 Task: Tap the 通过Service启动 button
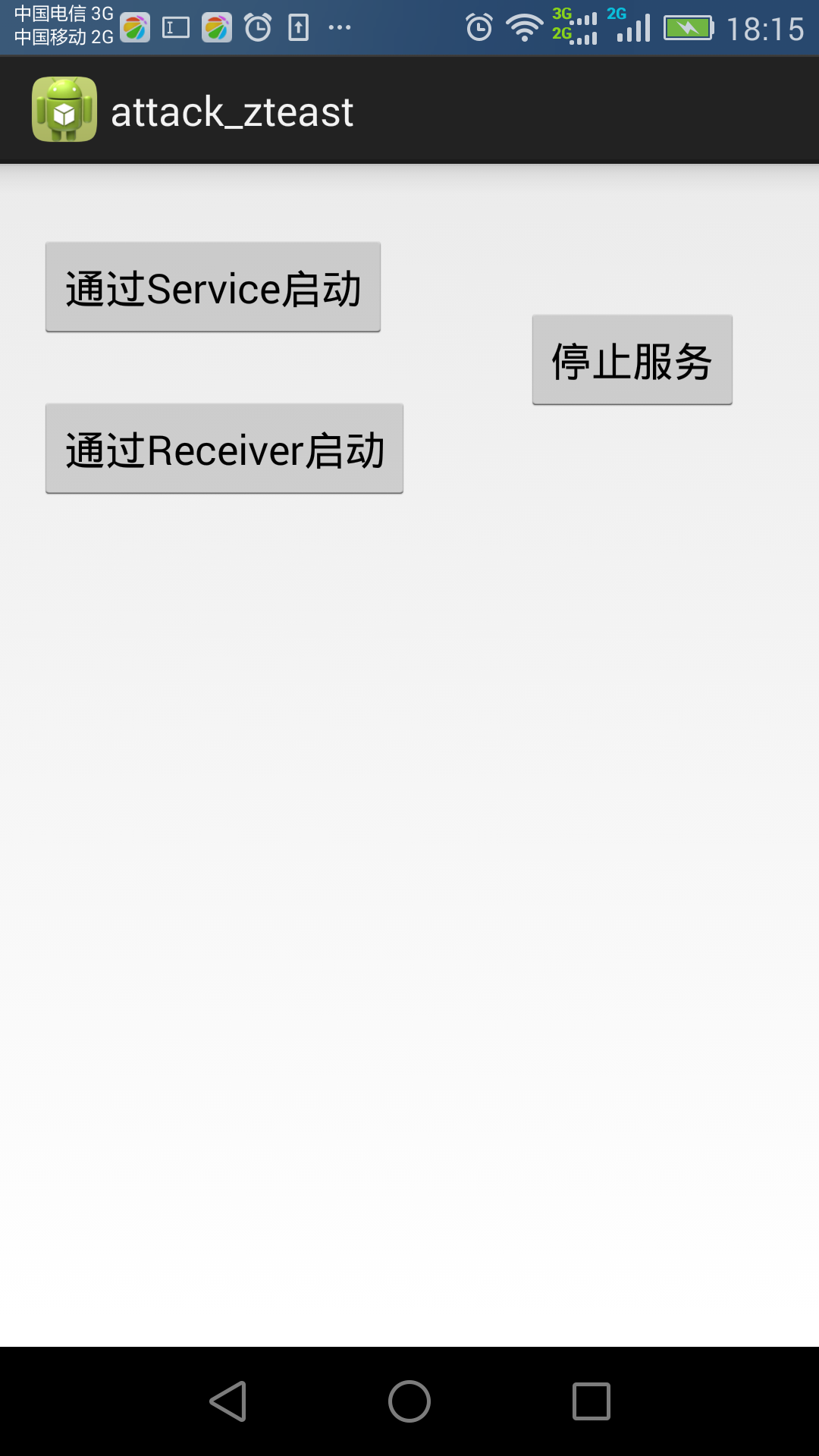(213, 287)
